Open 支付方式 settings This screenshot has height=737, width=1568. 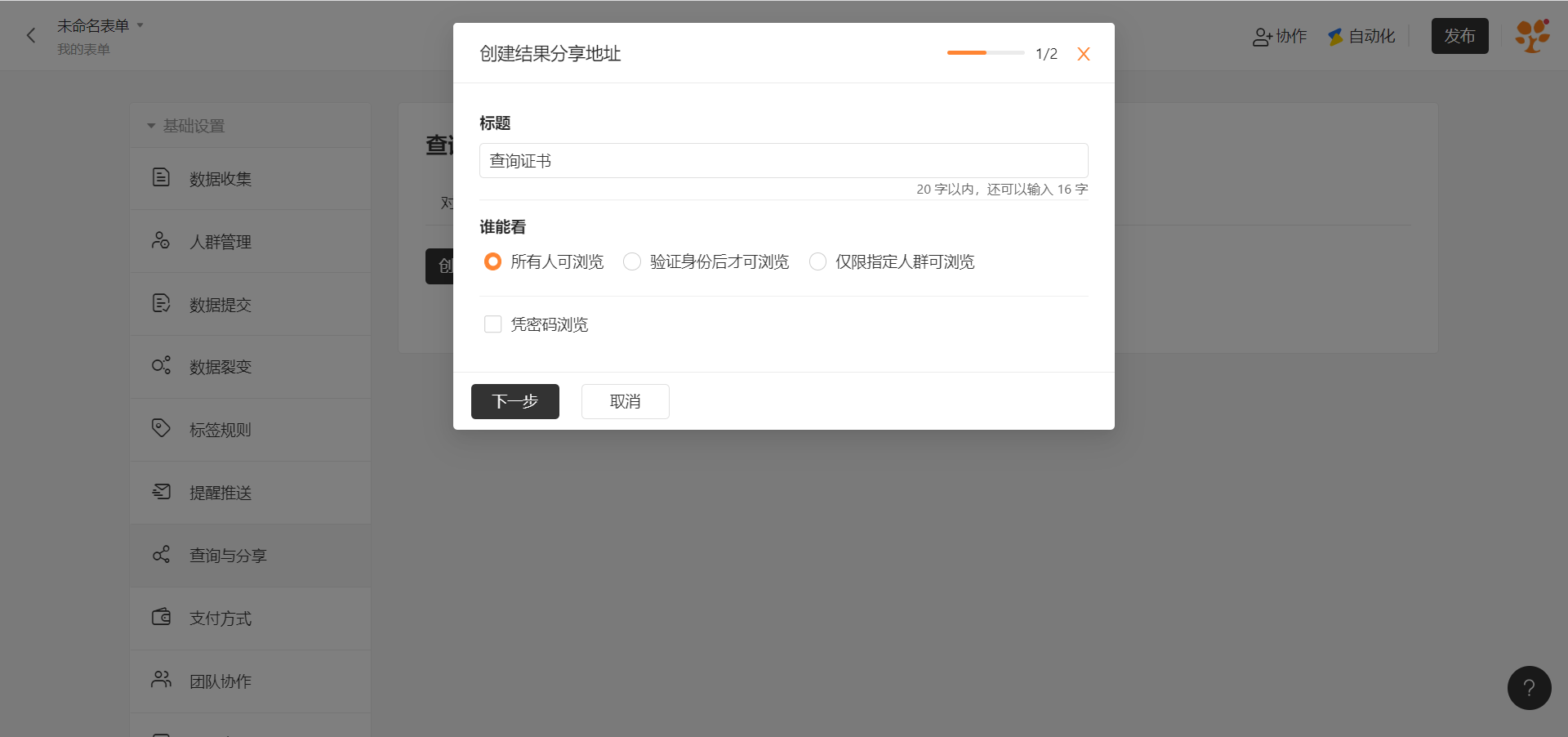click(220, 619)
